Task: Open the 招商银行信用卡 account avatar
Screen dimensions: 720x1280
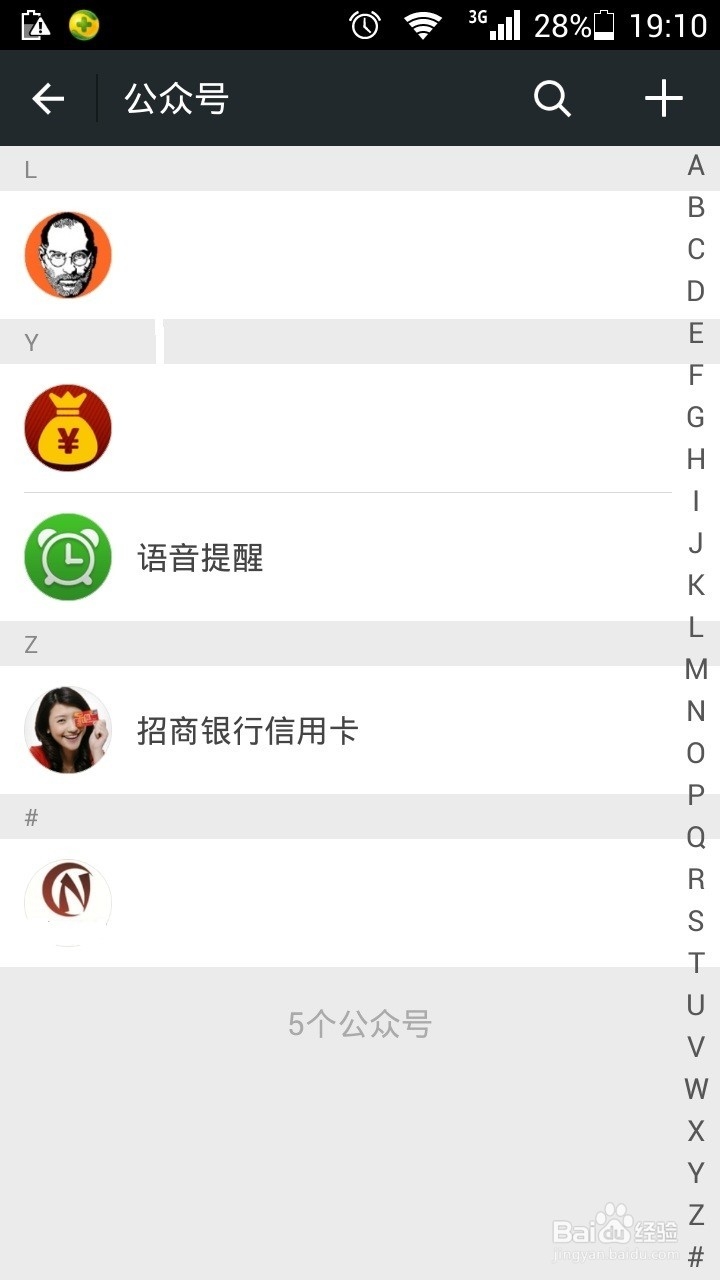Action: coord(67,730)
